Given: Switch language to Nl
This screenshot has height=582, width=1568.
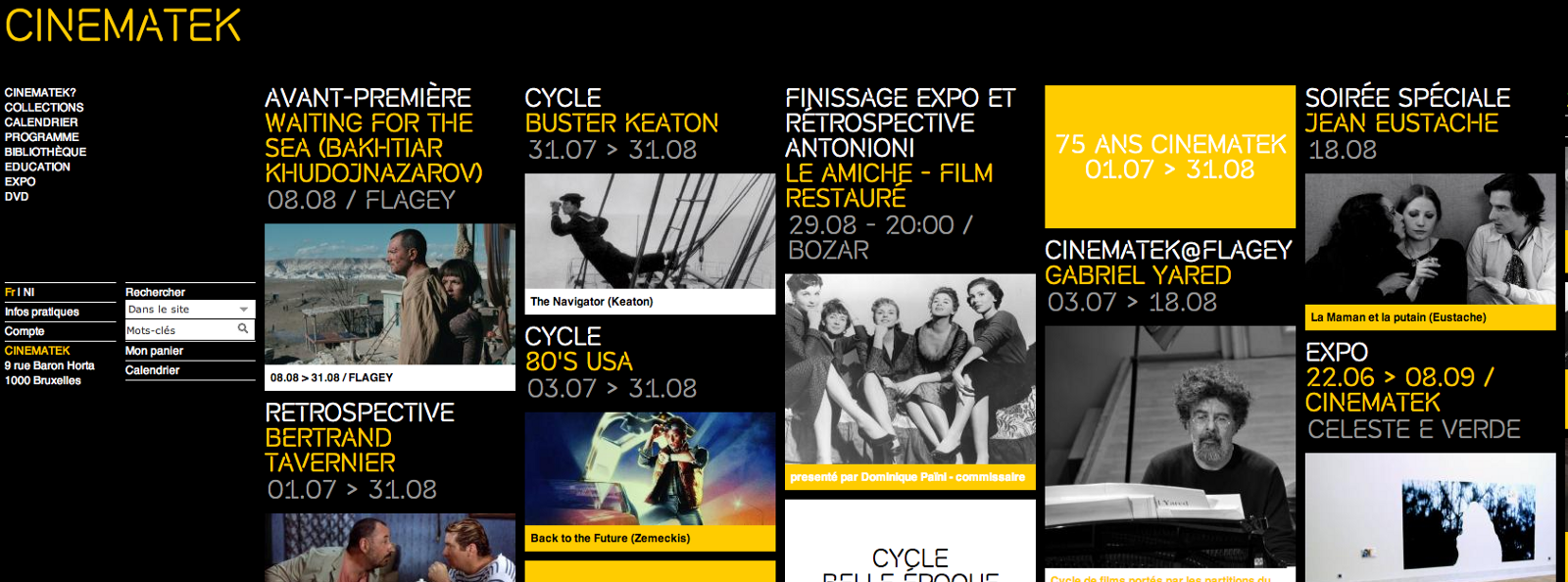Looking at the screenshot, I should [29, 292].
